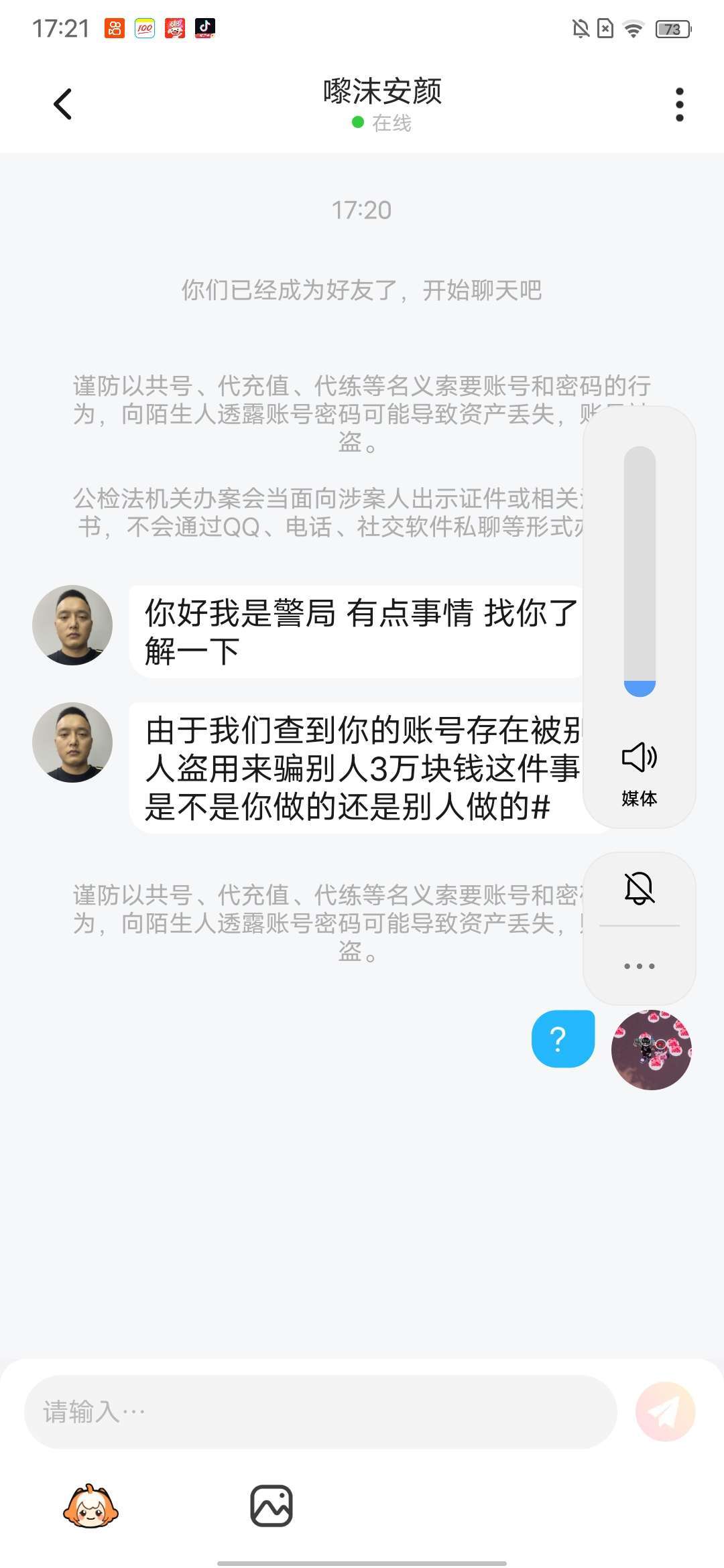724x1568 pixels.
Task: Send the message with paper plane
Action: [x=665, y=1412]
